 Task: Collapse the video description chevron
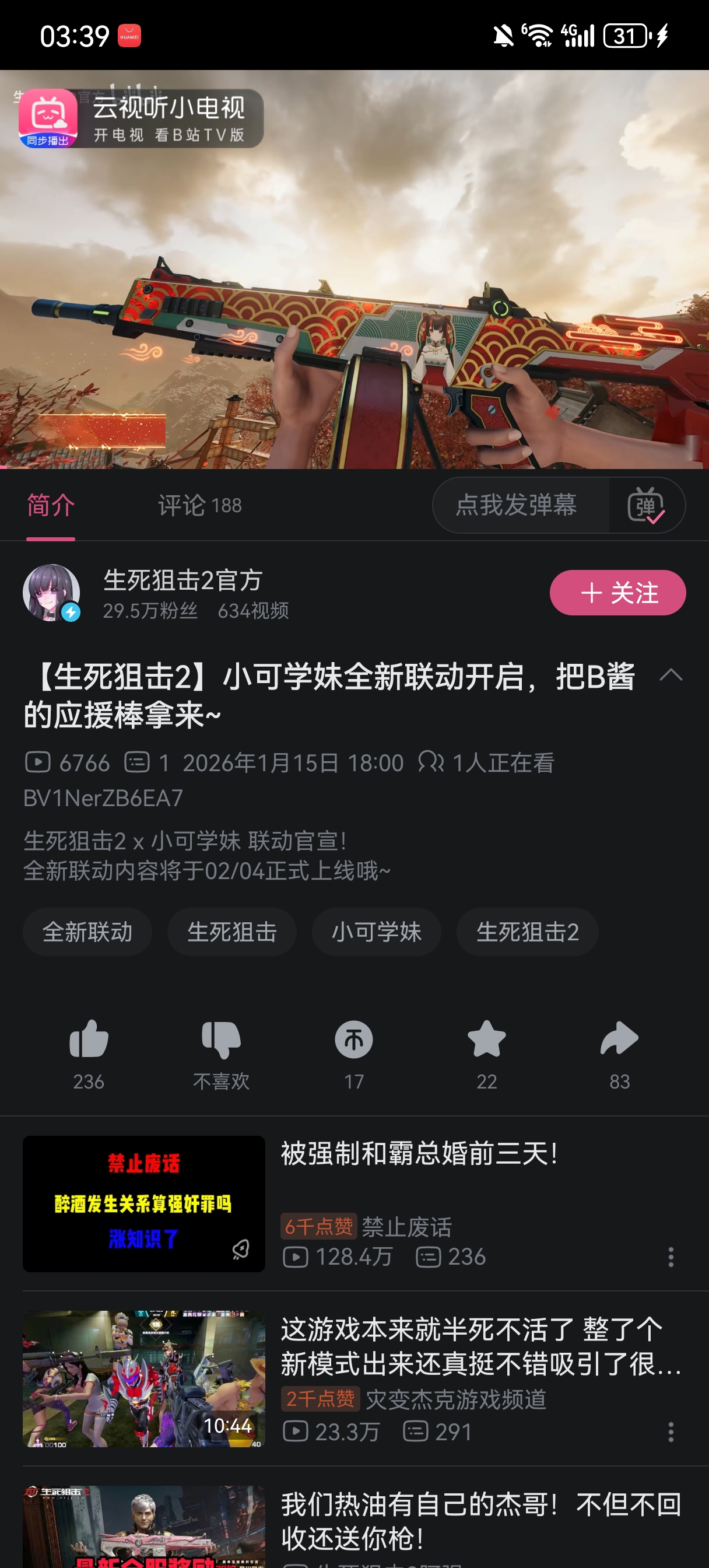671,675
